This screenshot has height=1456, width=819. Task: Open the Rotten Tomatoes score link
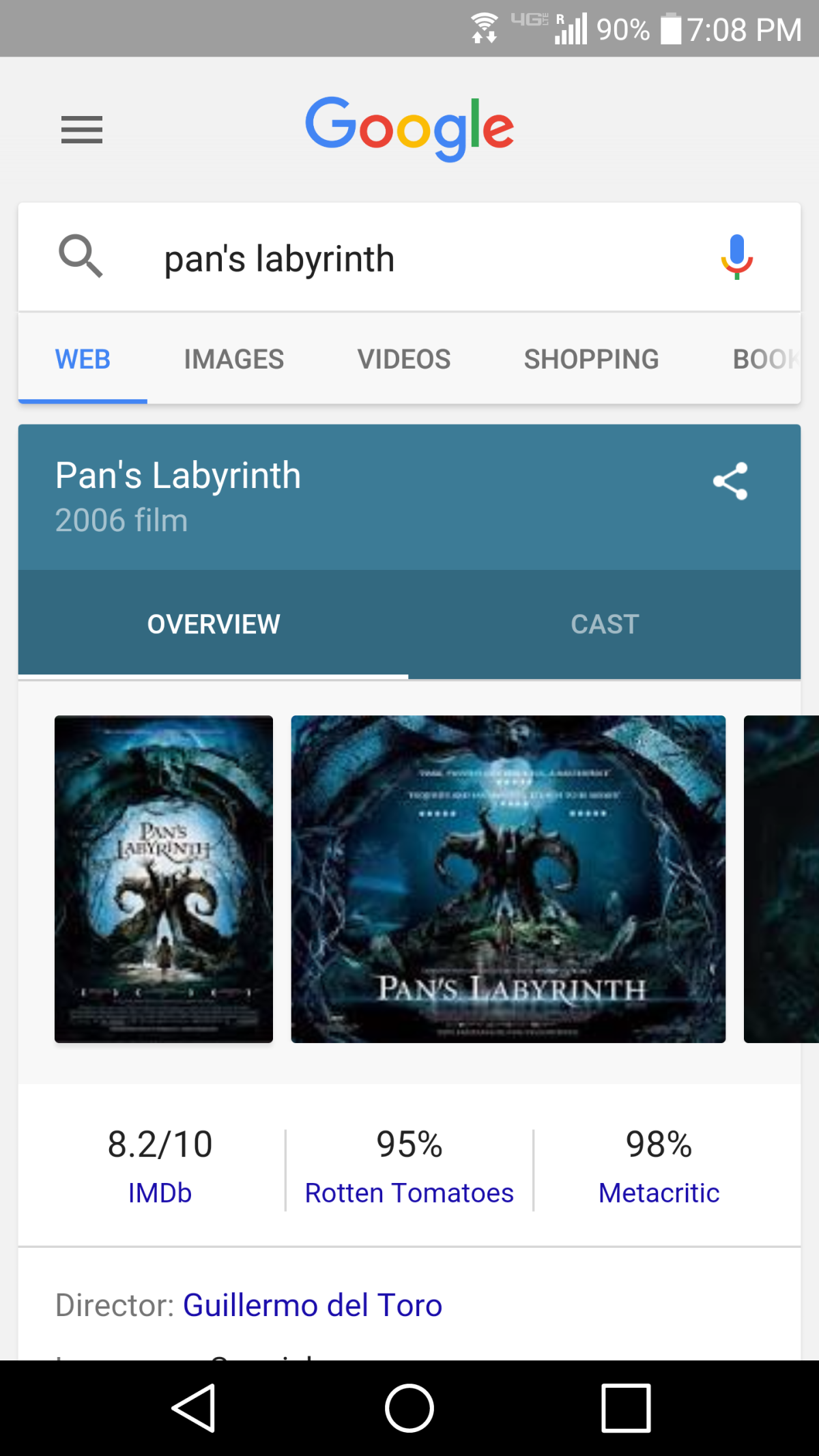(409, 1192)
